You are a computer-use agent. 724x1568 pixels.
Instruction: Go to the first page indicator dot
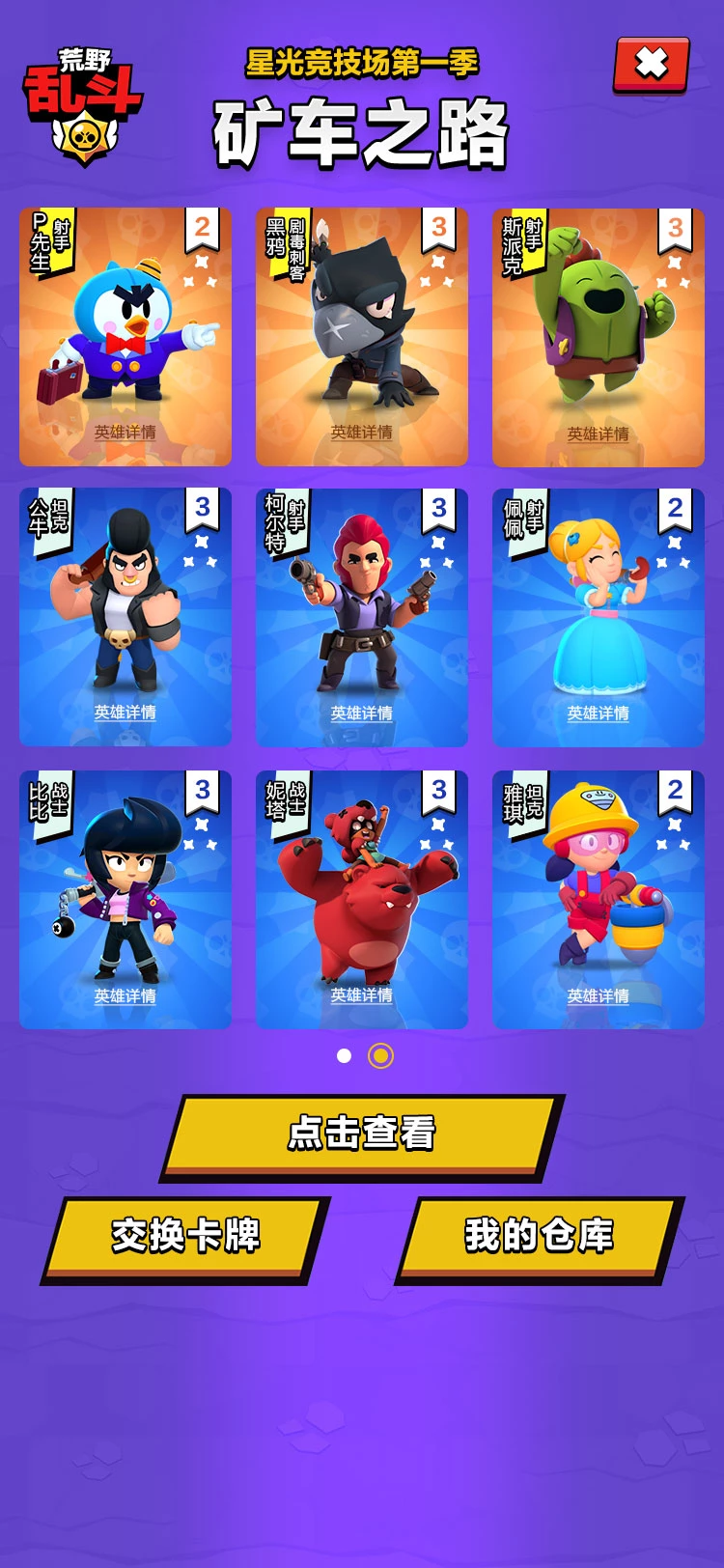point(344,1055)
